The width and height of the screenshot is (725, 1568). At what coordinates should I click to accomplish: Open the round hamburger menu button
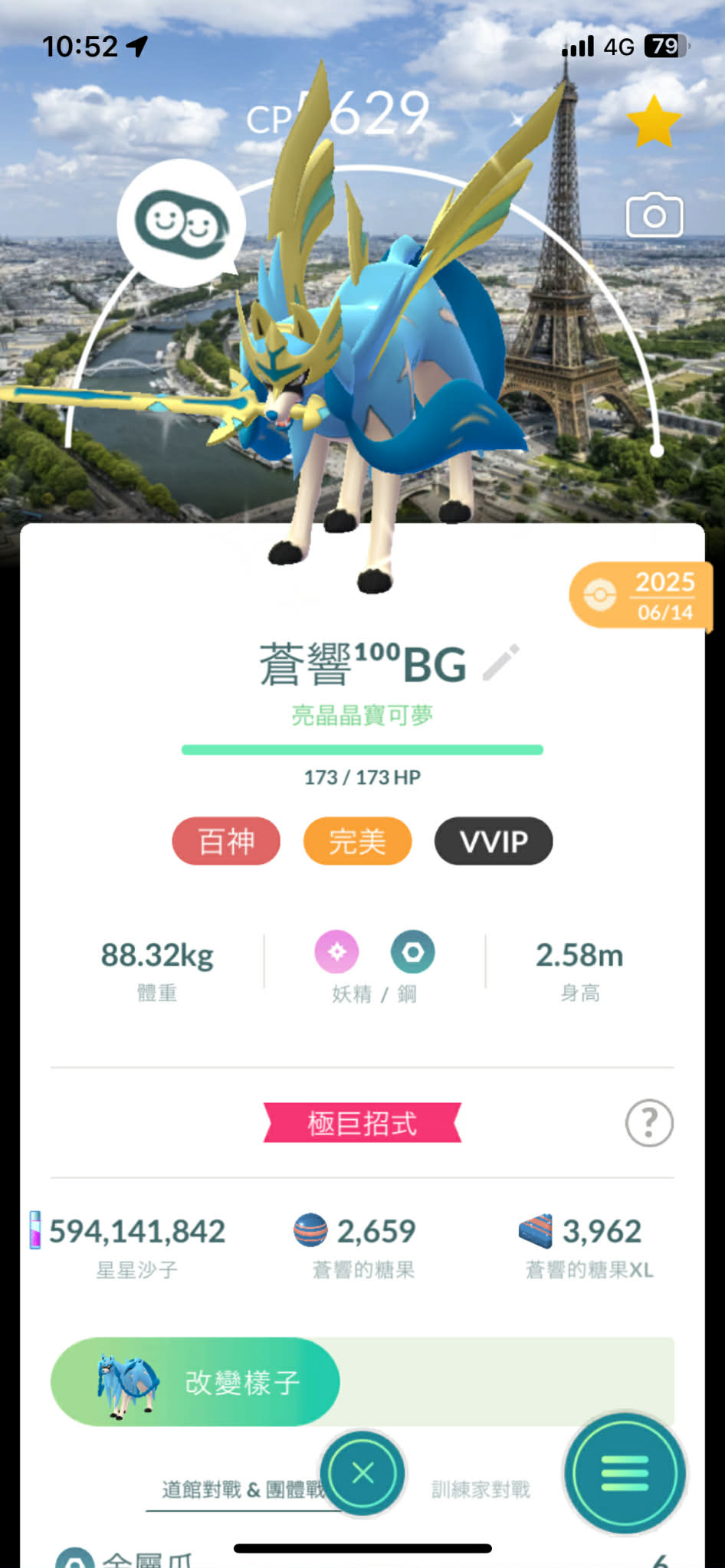coord(625,1472)
